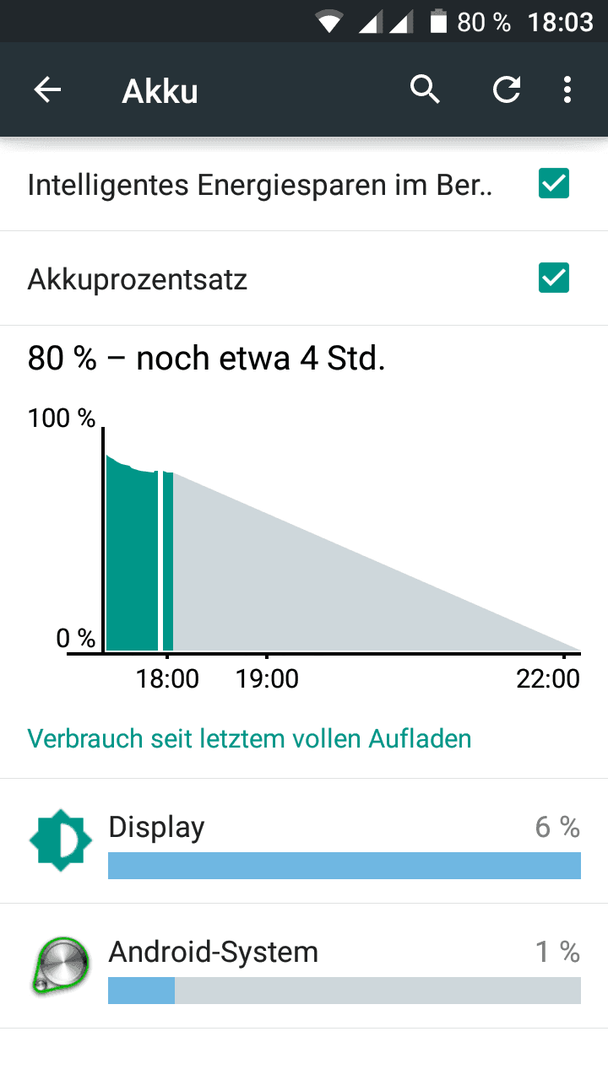This screenshot has height=1080, width=608.
Task: Open Display battery usage details
Action: 304,842
